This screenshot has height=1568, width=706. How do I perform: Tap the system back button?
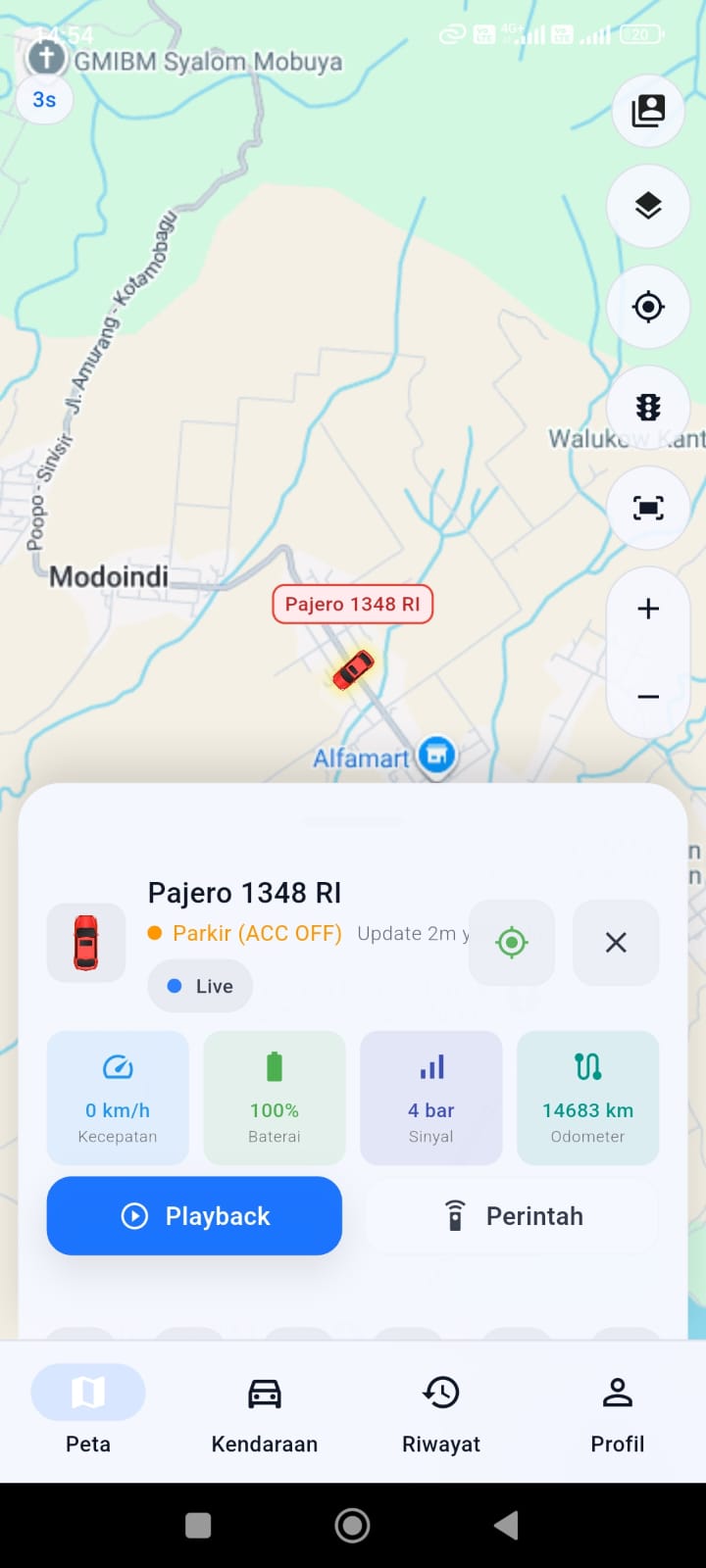click(506, 1525)
